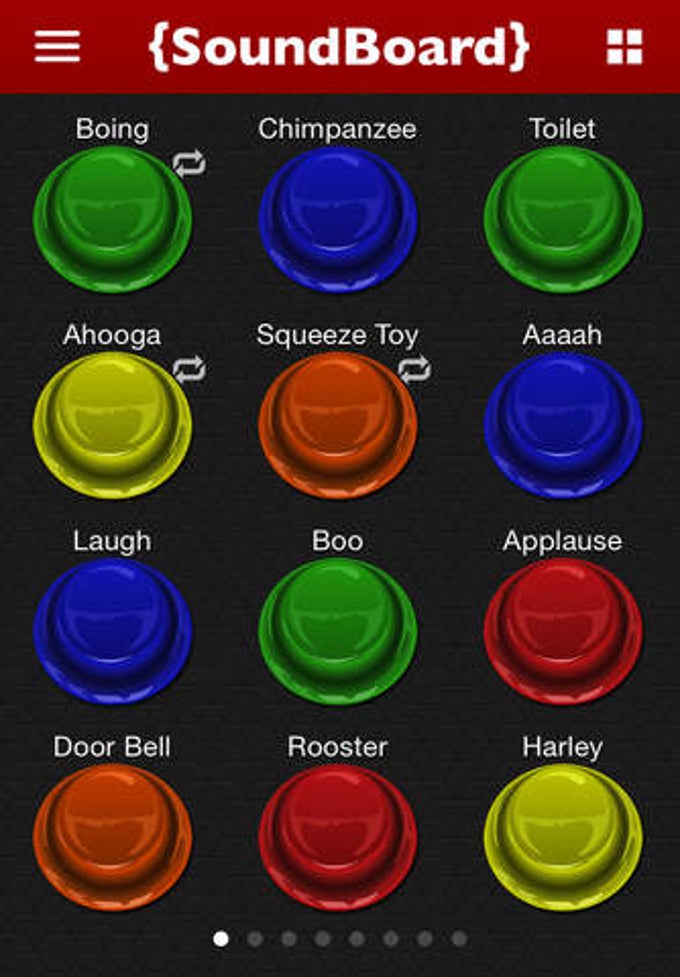Screen dimensions: 680x977
Task: Ring the Door Bell sound
Action: point(112,836)
